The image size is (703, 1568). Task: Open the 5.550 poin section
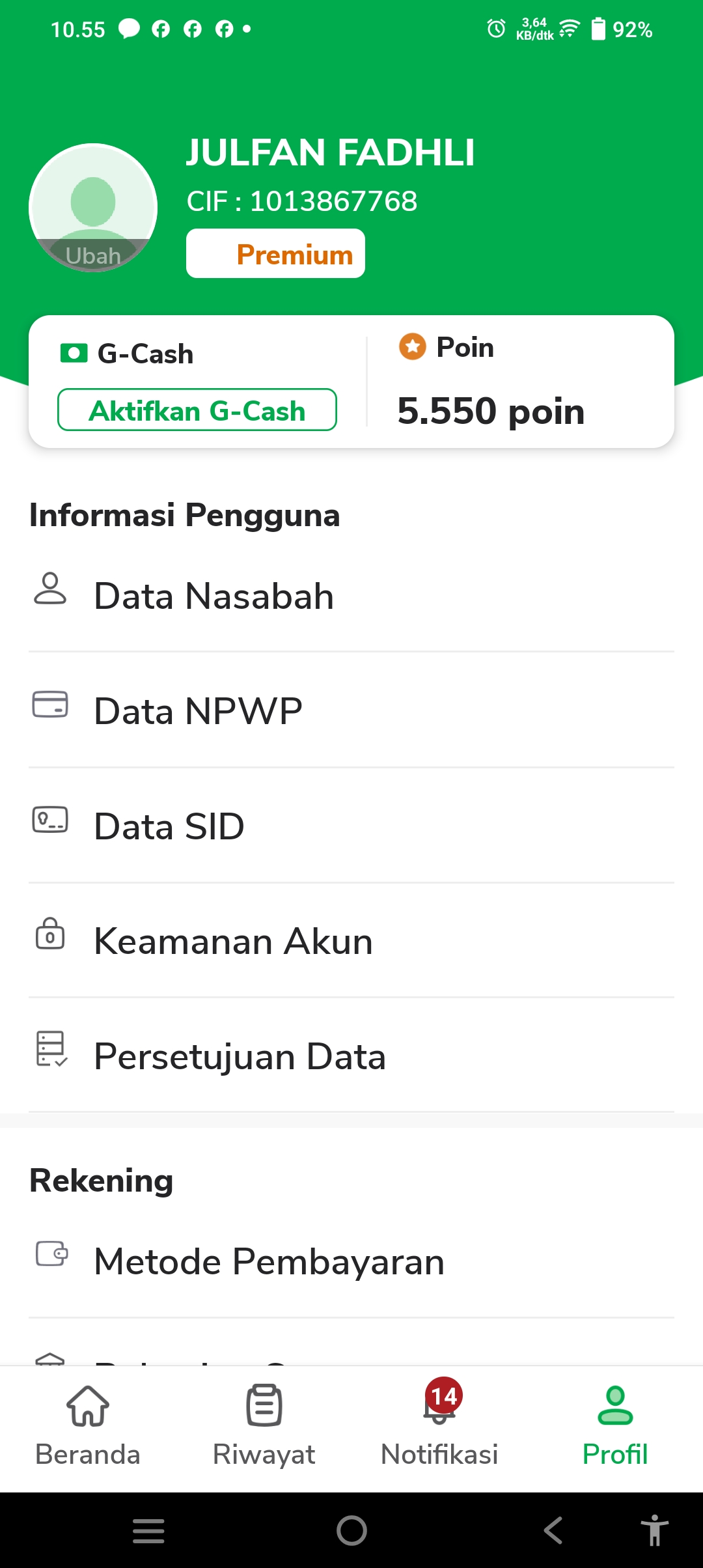[x=491, y=411]
